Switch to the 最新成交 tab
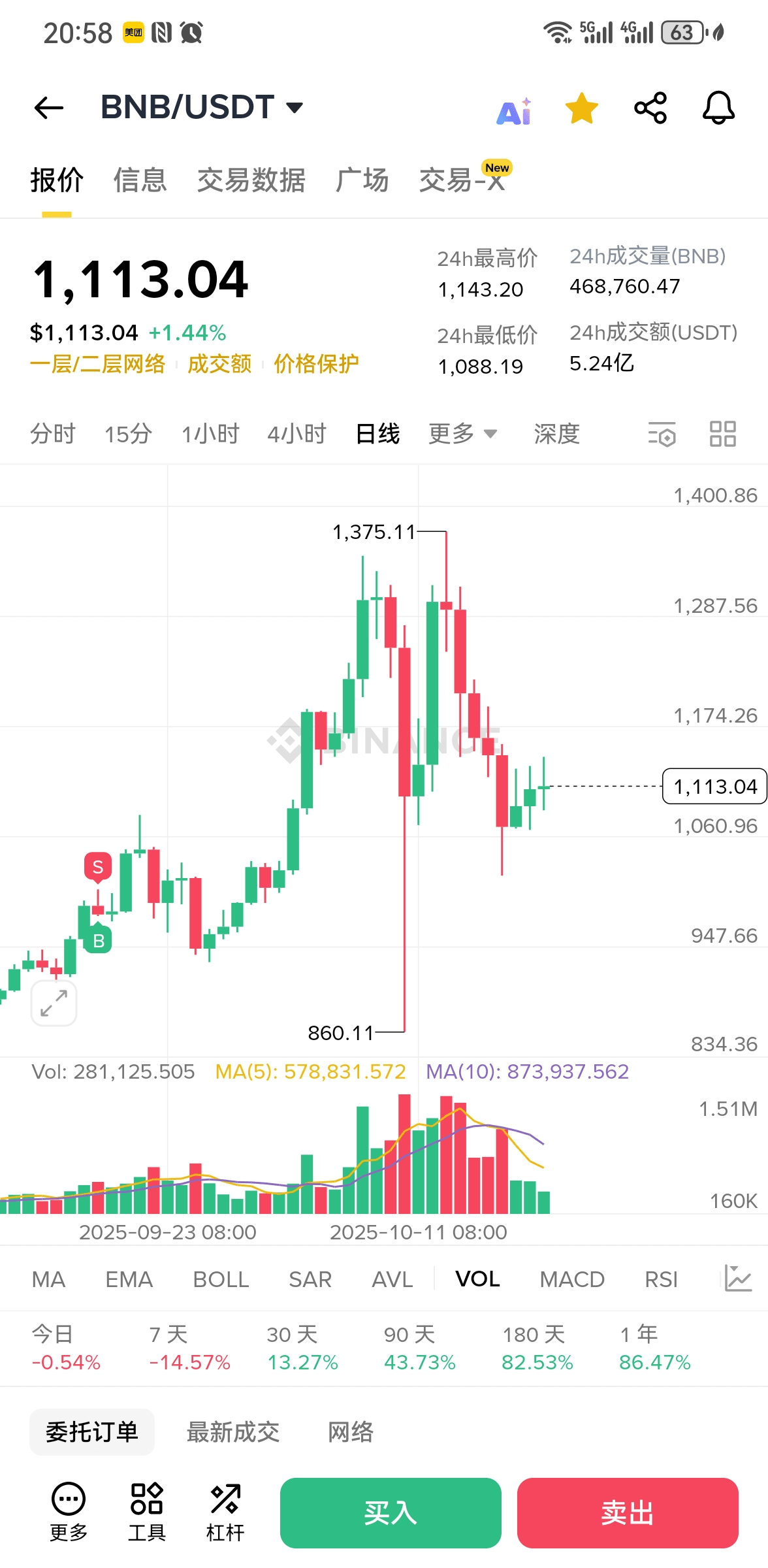 click(x=233, y=1432)
